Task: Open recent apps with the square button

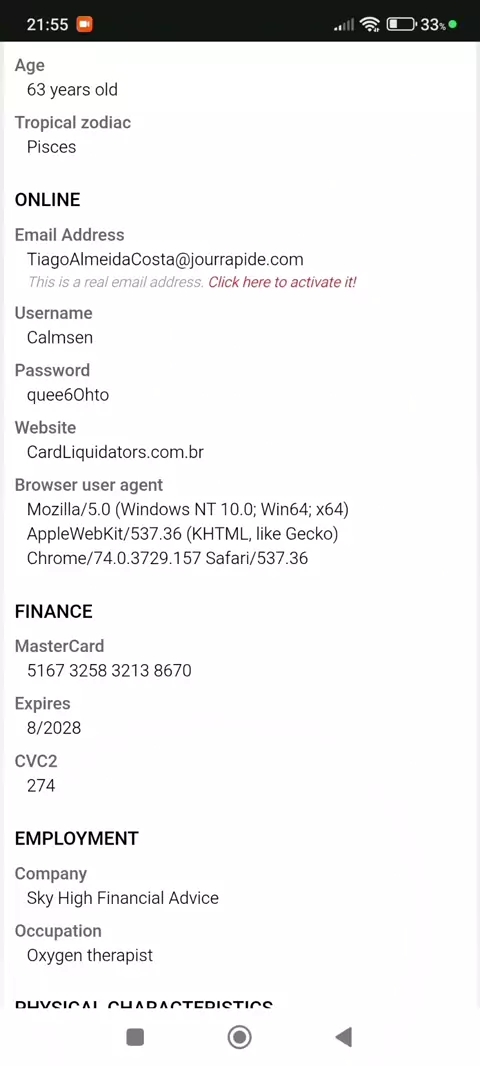Action: 135,1037
